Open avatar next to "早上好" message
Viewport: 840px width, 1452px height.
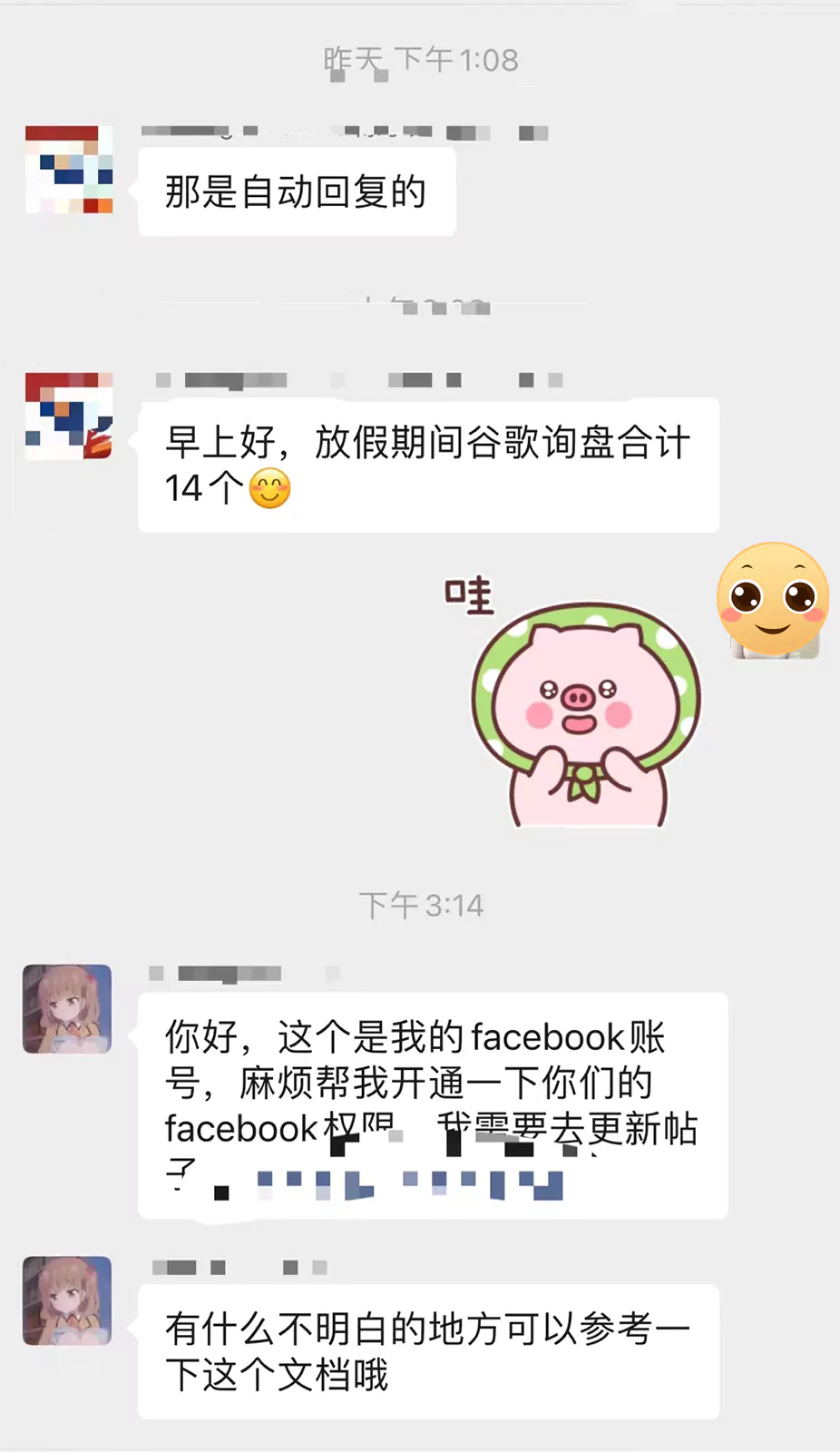click(x=69, y=416)
